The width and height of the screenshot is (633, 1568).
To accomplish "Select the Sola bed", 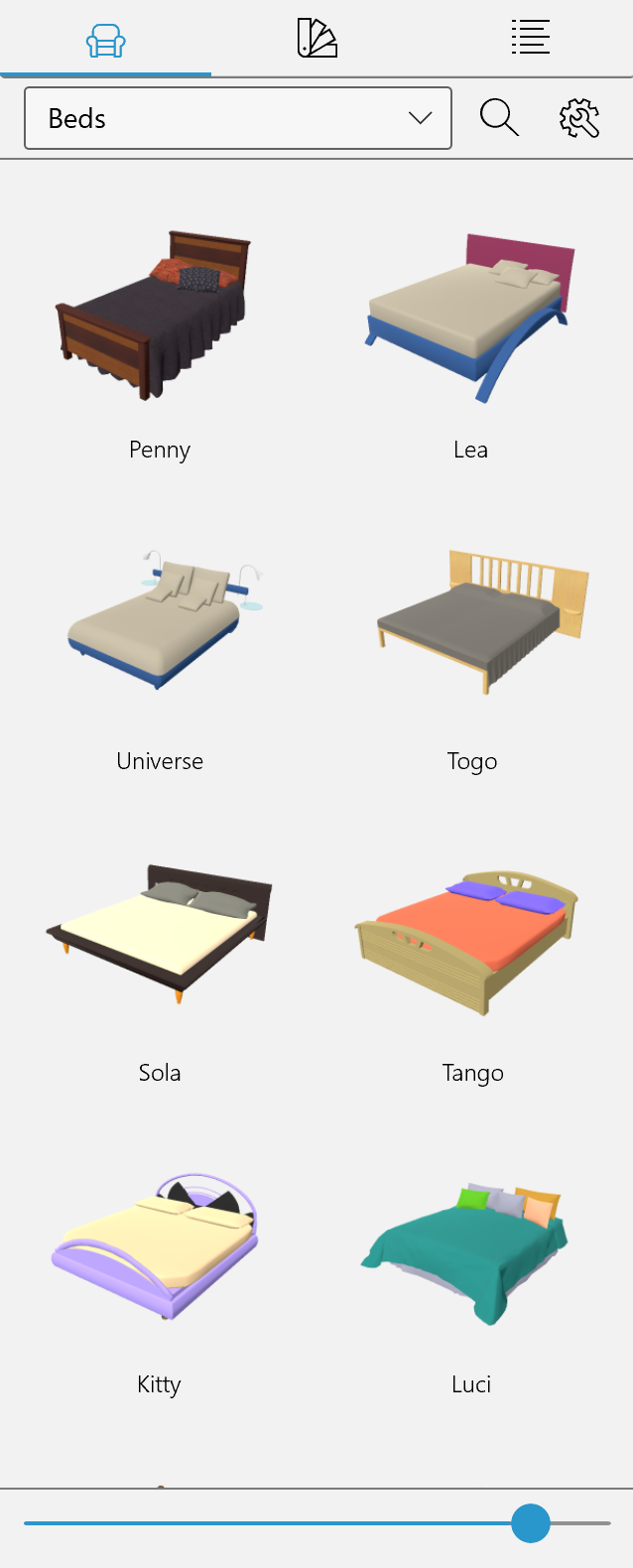I will [x=159, y=933].
